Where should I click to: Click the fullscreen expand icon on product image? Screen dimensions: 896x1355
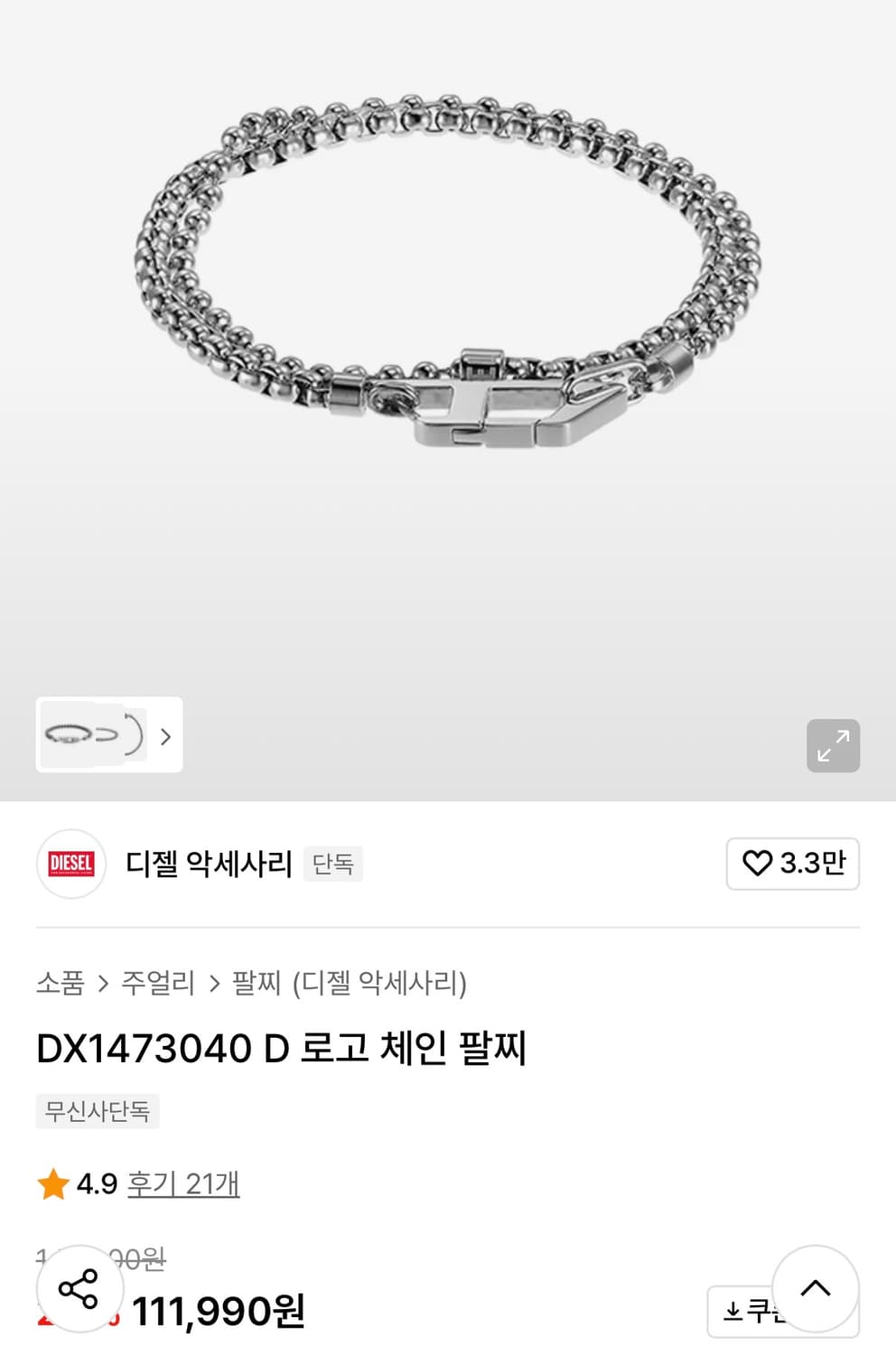(x=833, y=745)
